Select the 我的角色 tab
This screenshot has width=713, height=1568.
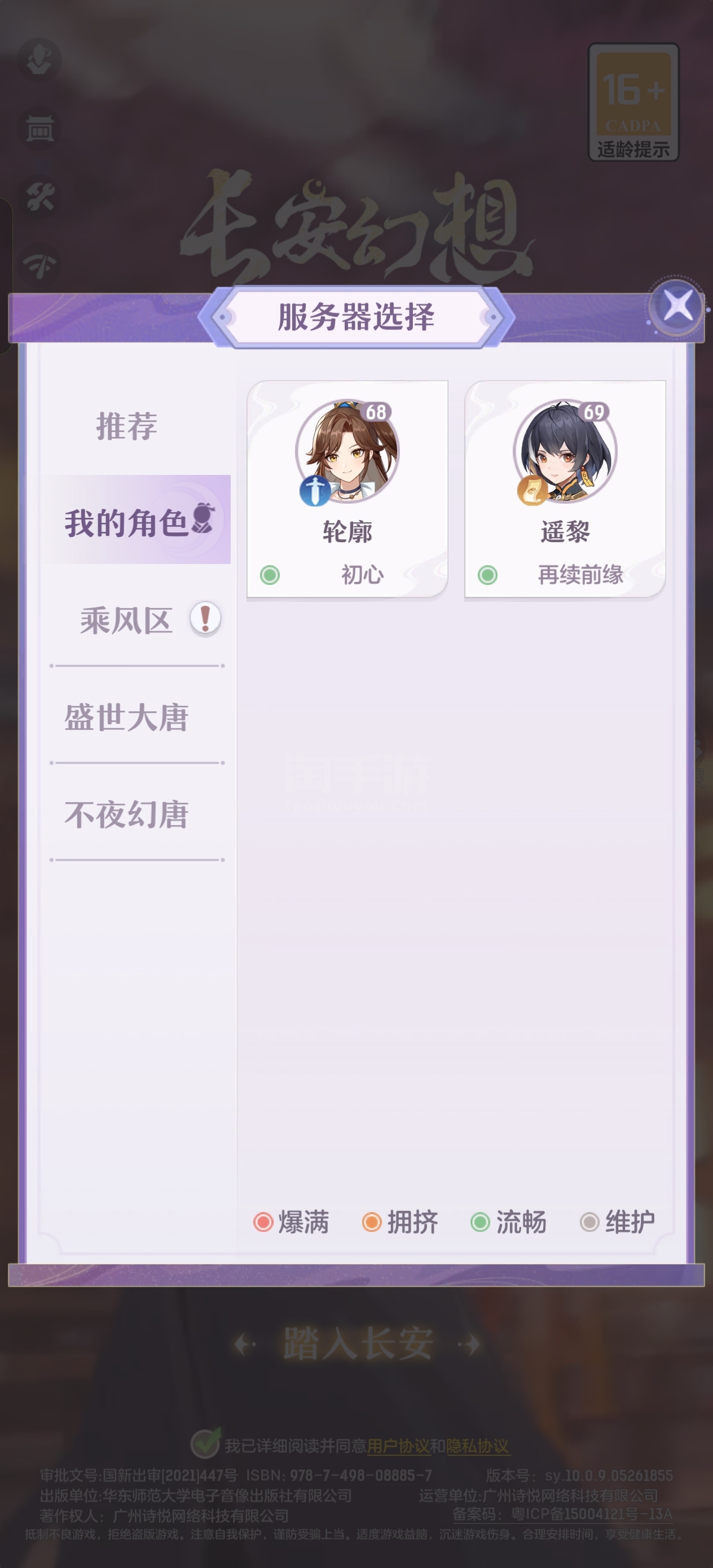(137, 520)
